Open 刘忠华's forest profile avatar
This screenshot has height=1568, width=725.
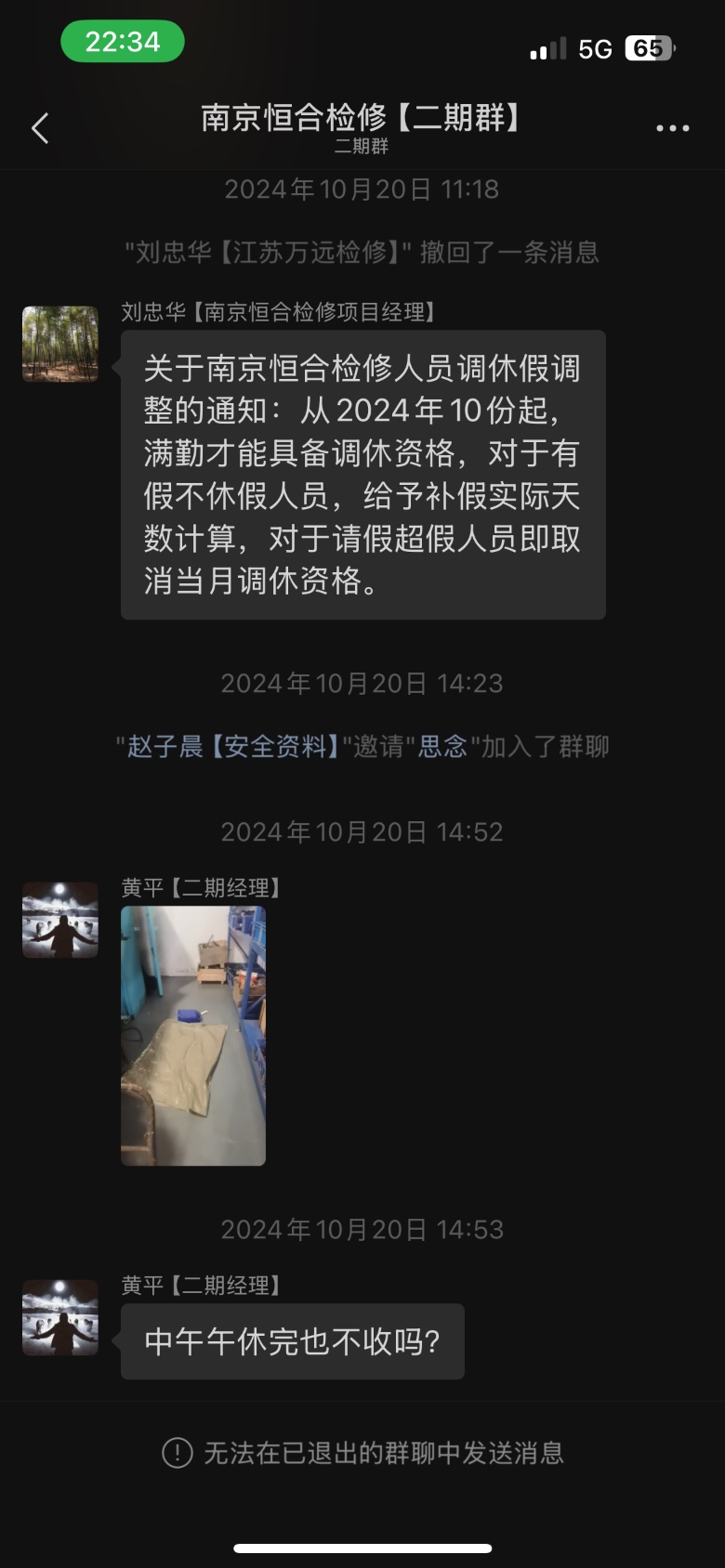click(60, 345)
